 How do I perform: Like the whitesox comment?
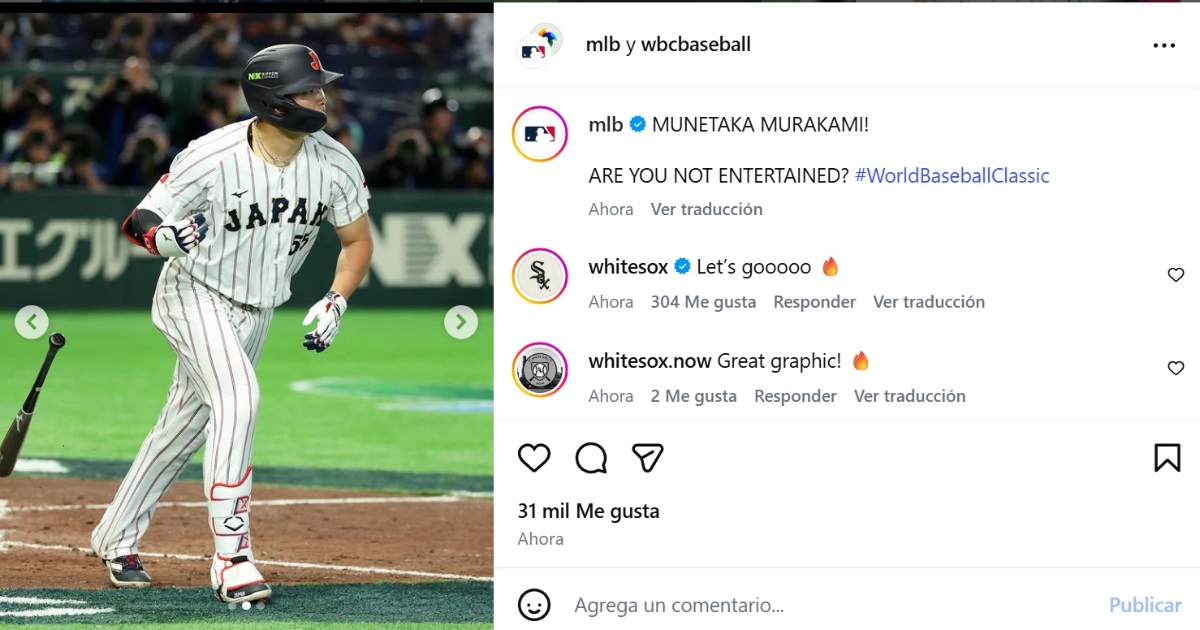[x=1175, y=275]
